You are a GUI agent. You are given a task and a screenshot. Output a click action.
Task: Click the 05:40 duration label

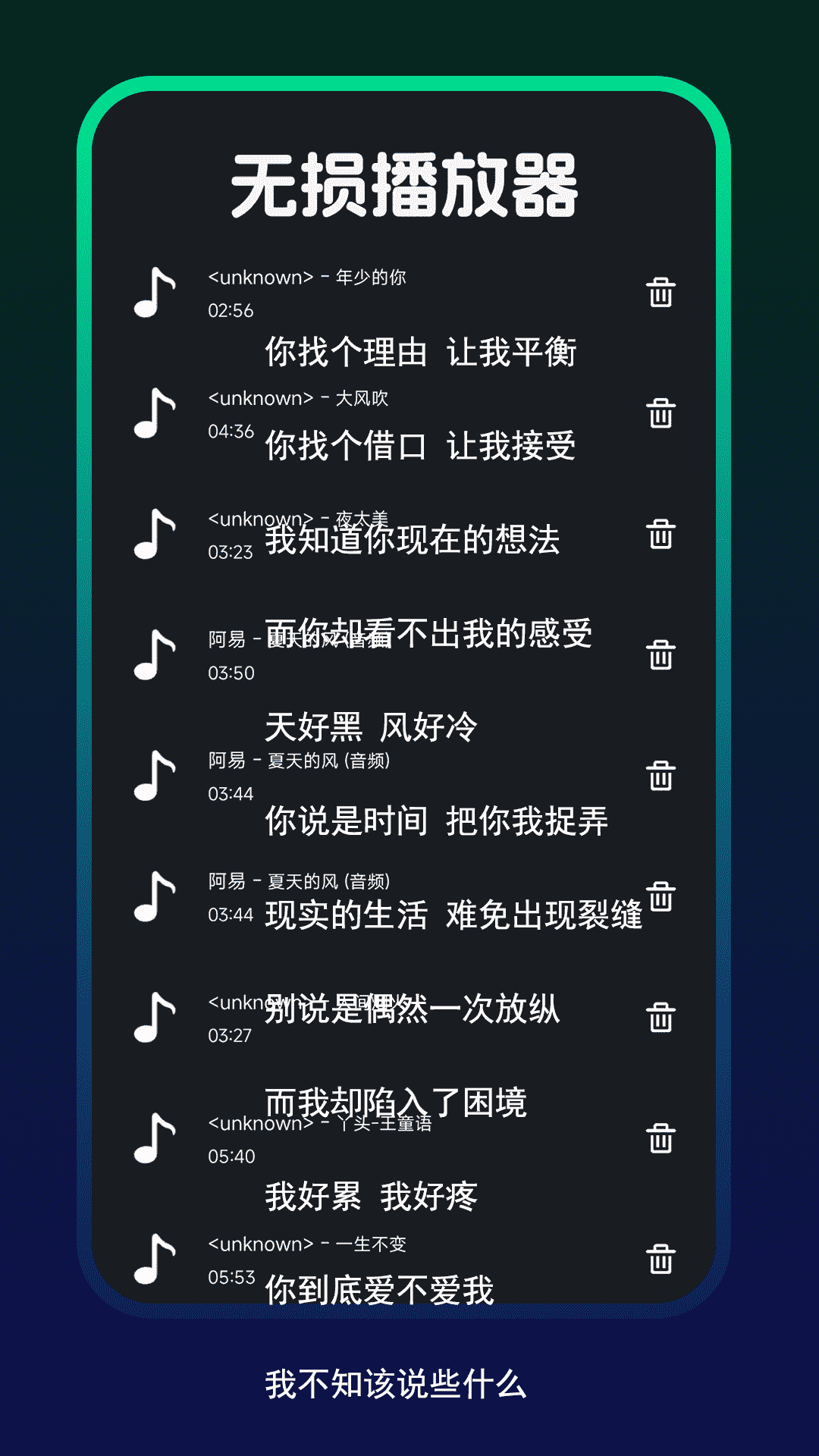click(231, 1156)
